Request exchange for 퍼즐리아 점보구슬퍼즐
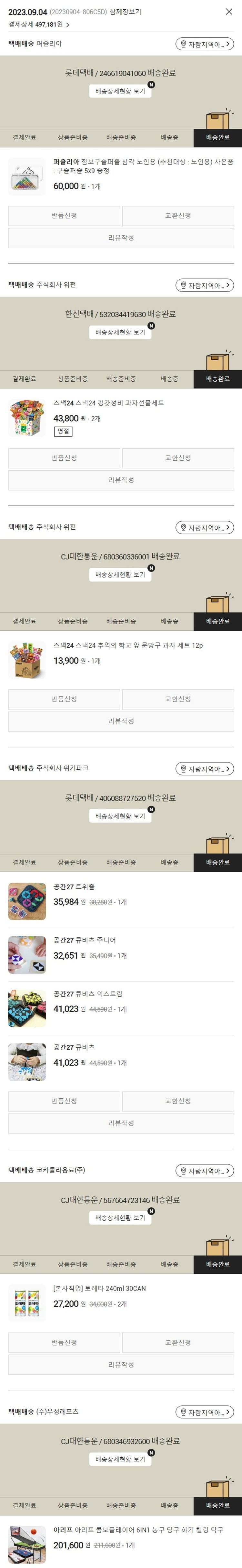 point(178,216)
